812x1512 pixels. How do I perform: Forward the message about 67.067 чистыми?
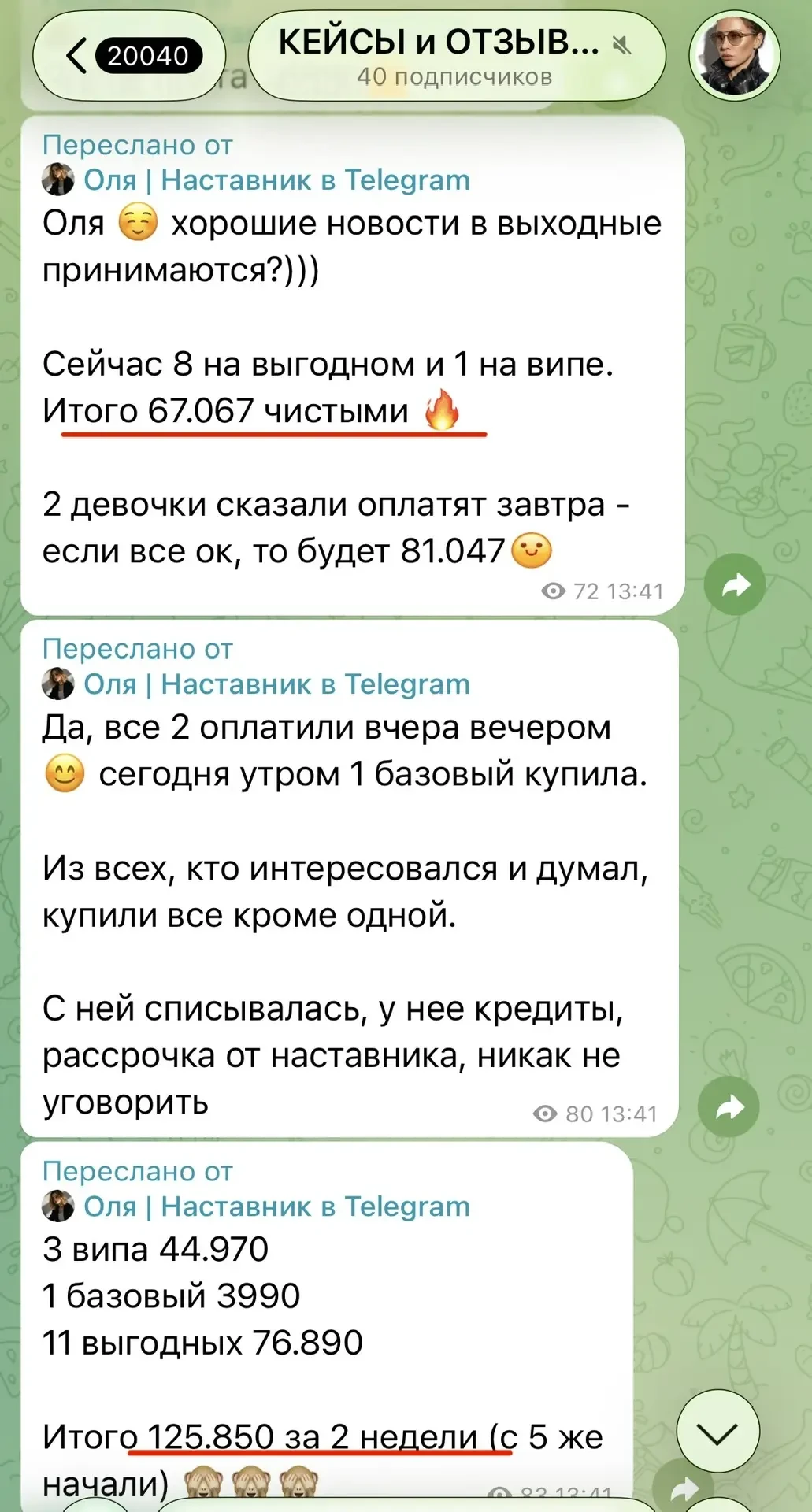point(734,584)
